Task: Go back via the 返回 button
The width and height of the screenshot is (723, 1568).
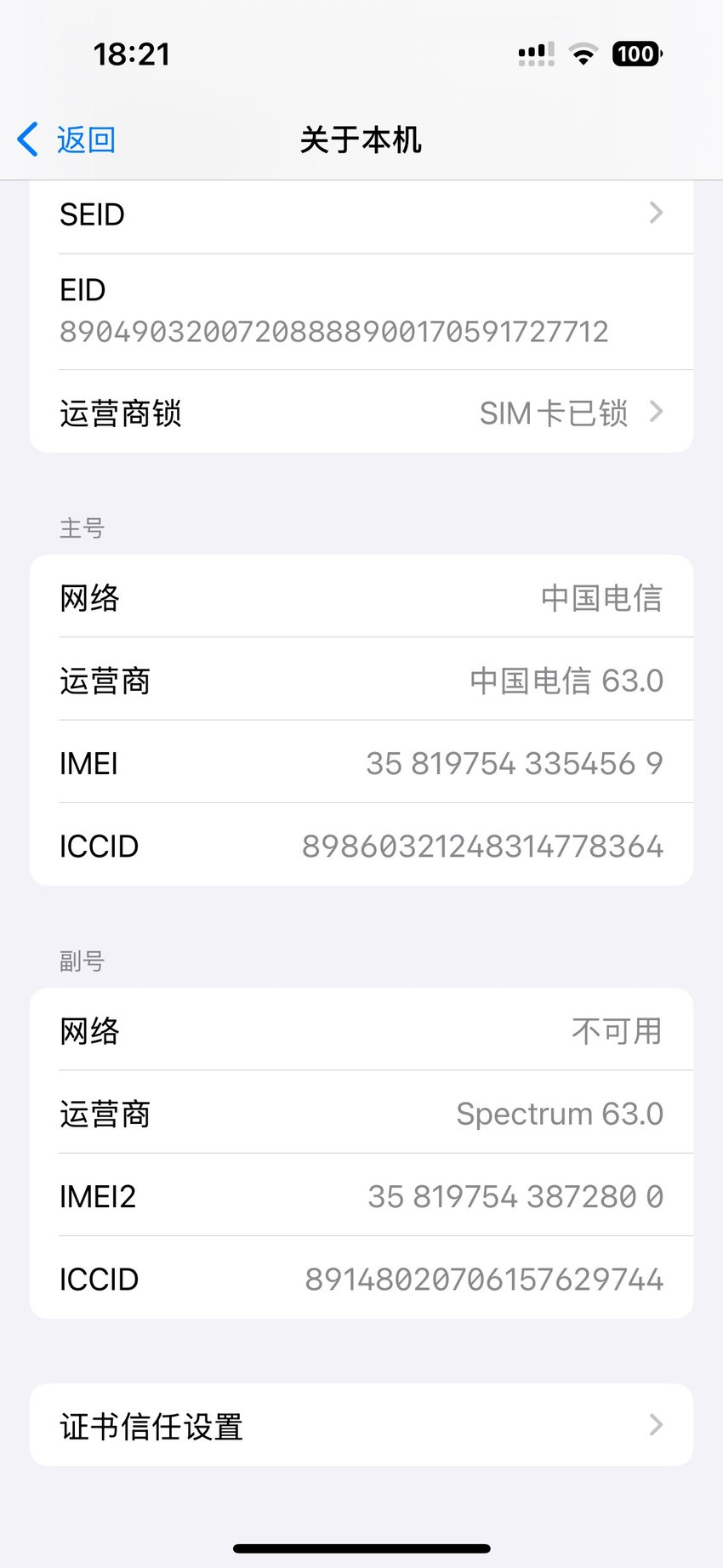Action: tap(66, 140)
